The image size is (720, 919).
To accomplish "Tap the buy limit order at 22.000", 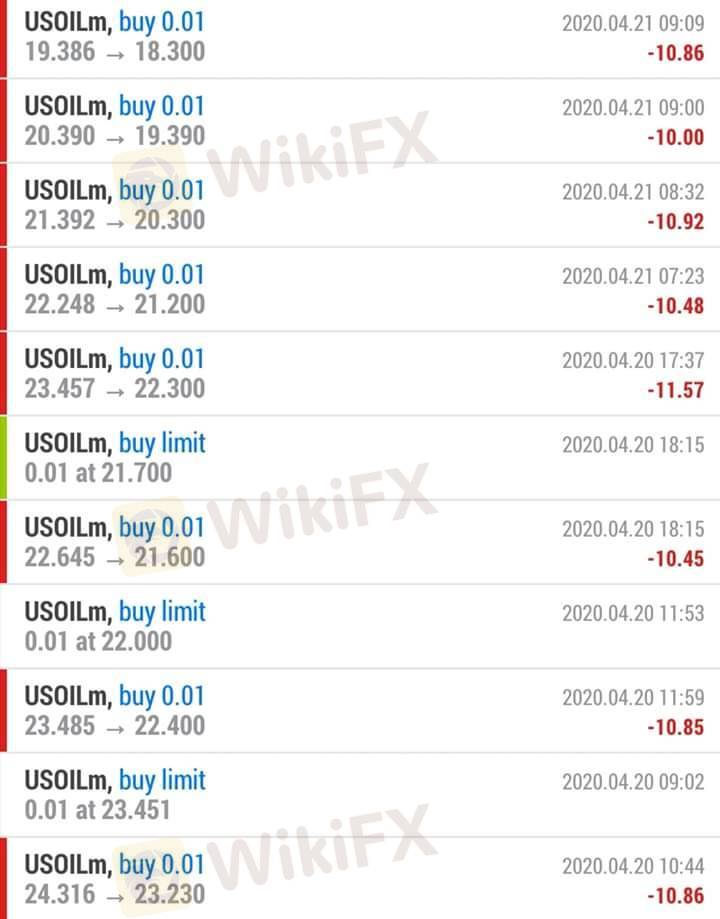I will coord(360,626).
